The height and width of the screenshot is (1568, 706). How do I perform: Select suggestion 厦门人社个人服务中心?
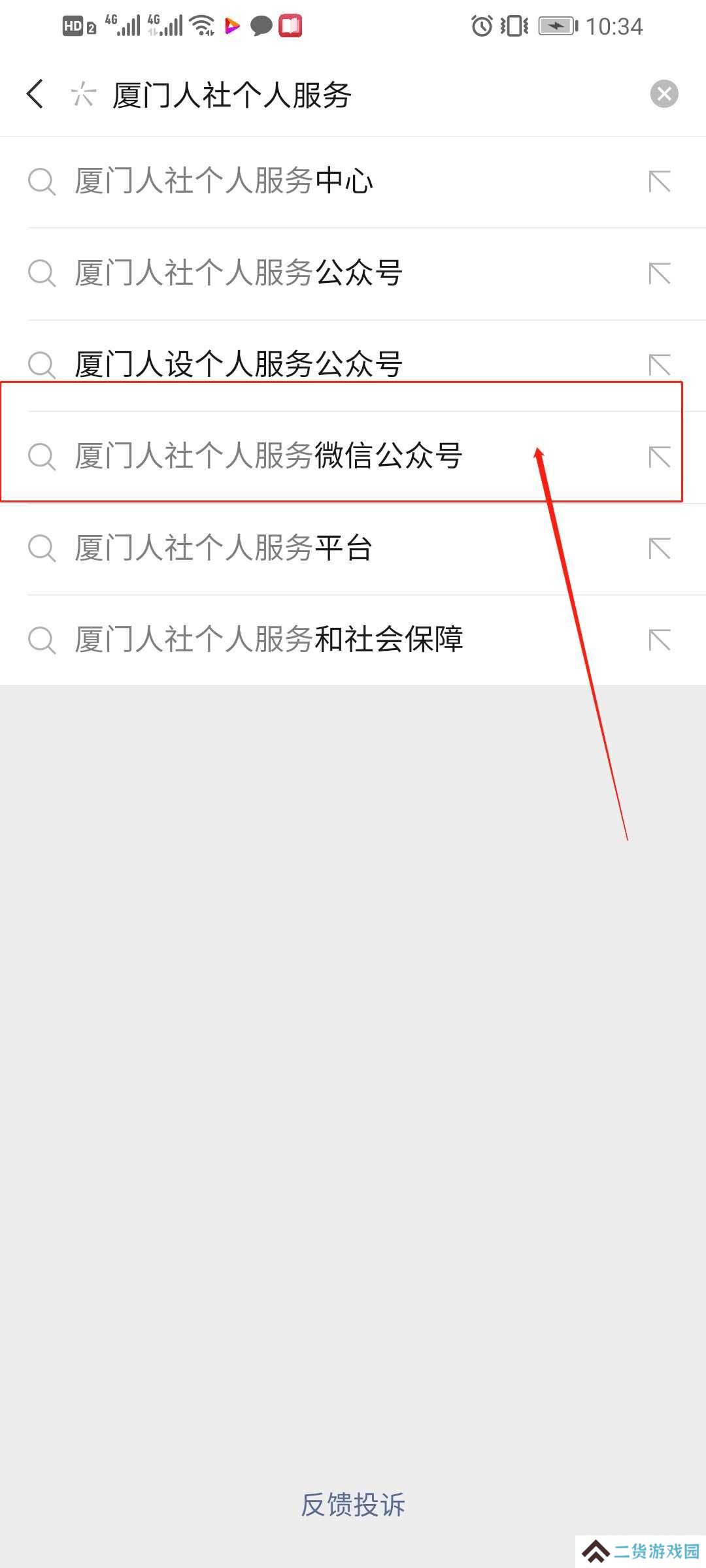click(224, 182)
